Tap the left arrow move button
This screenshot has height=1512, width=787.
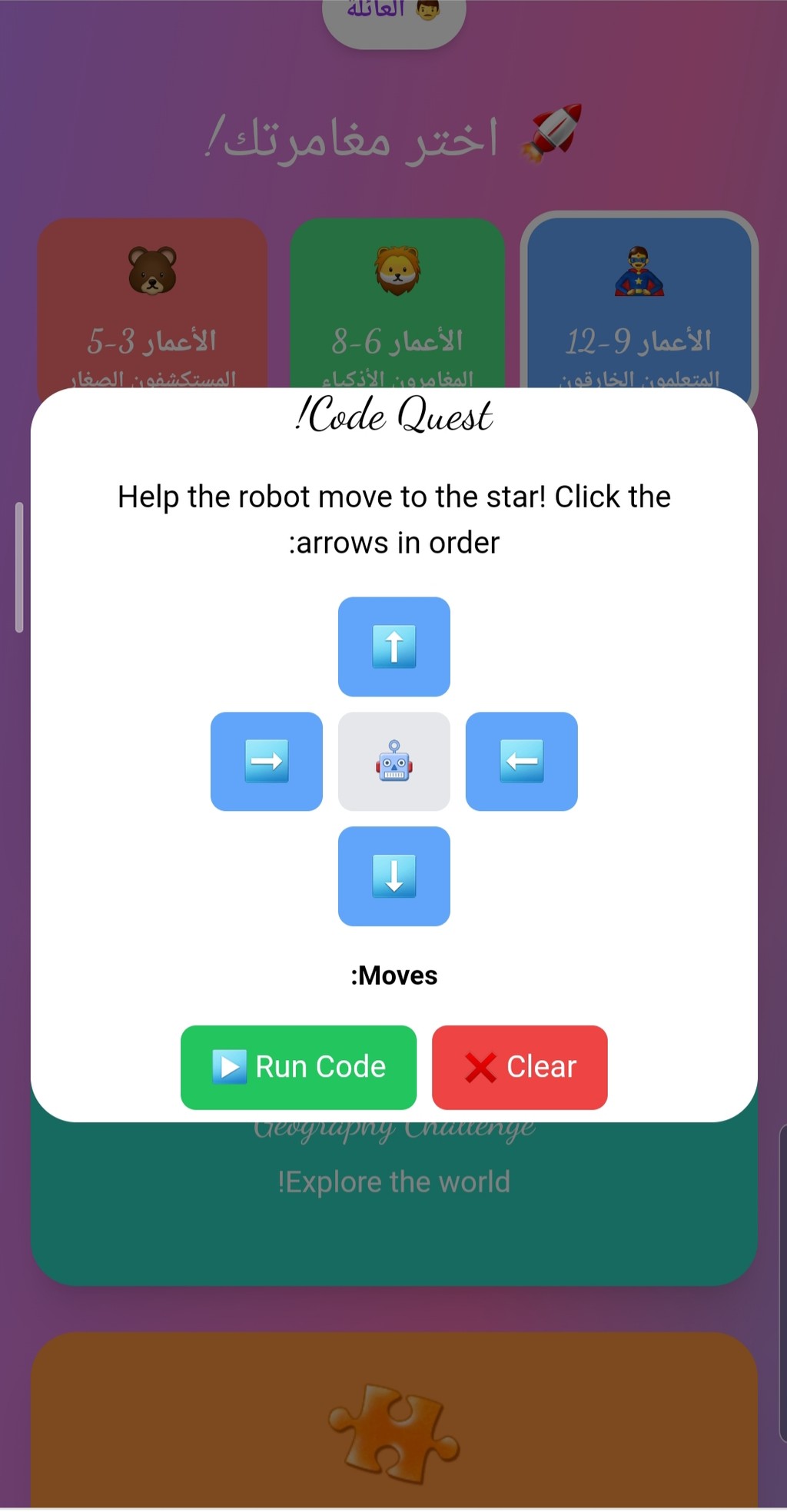pos(521,761)
